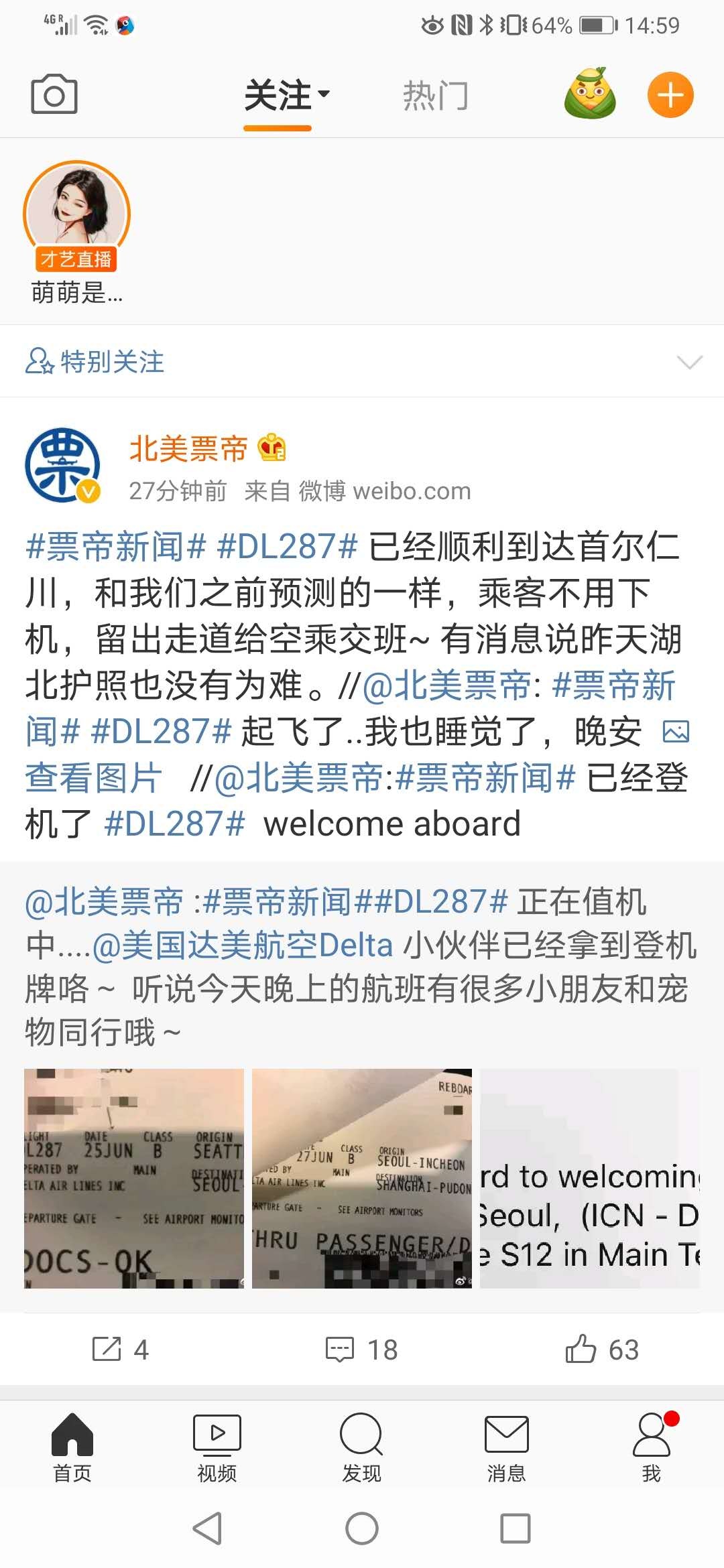Open 萌萌是... live stream avatar
The image size is (724, 1568).
(x=76, y=214)
